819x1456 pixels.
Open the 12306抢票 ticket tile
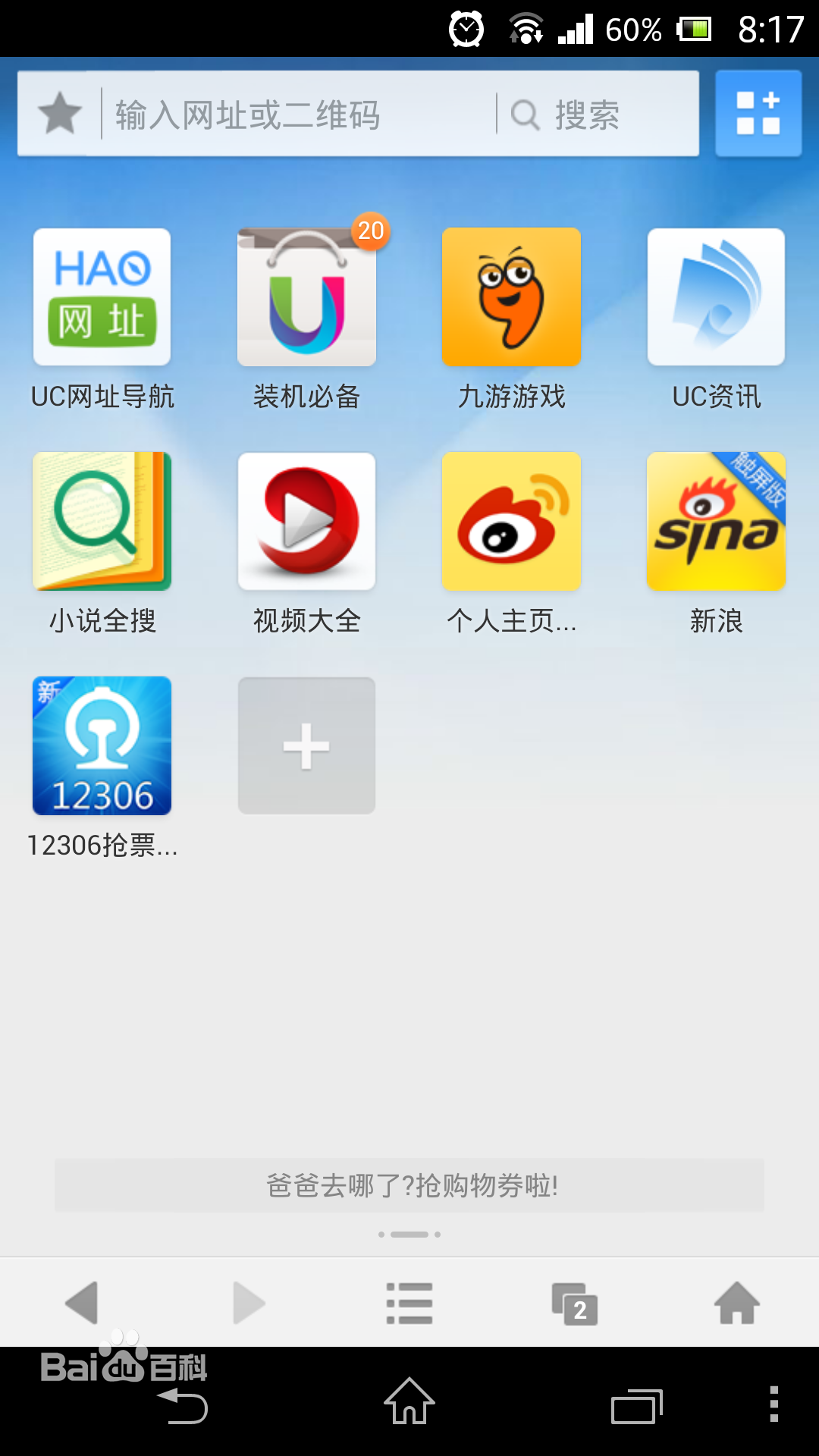(x=102, y=746)
